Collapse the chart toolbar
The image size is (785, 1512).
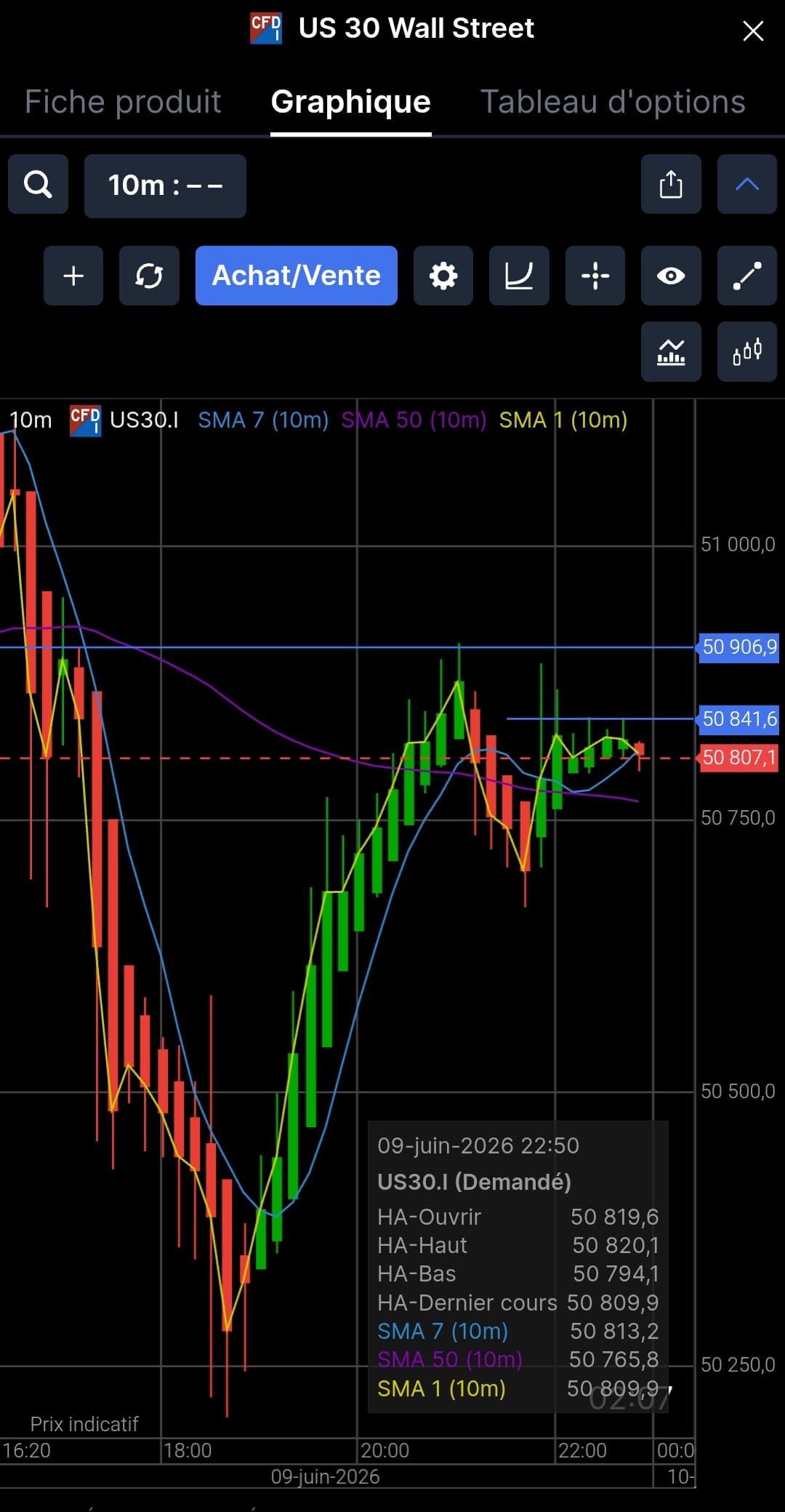(x=747, y=184)
